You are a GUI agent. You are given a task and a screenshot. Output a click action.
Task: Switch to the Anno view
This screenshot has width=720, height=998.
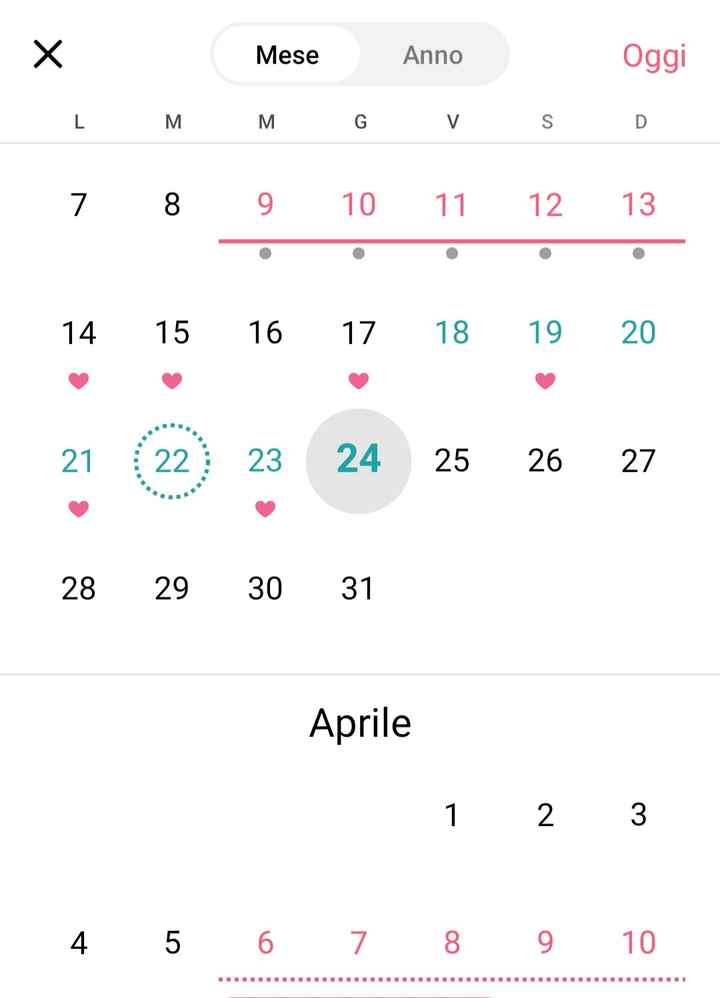[x=432, y=54]
